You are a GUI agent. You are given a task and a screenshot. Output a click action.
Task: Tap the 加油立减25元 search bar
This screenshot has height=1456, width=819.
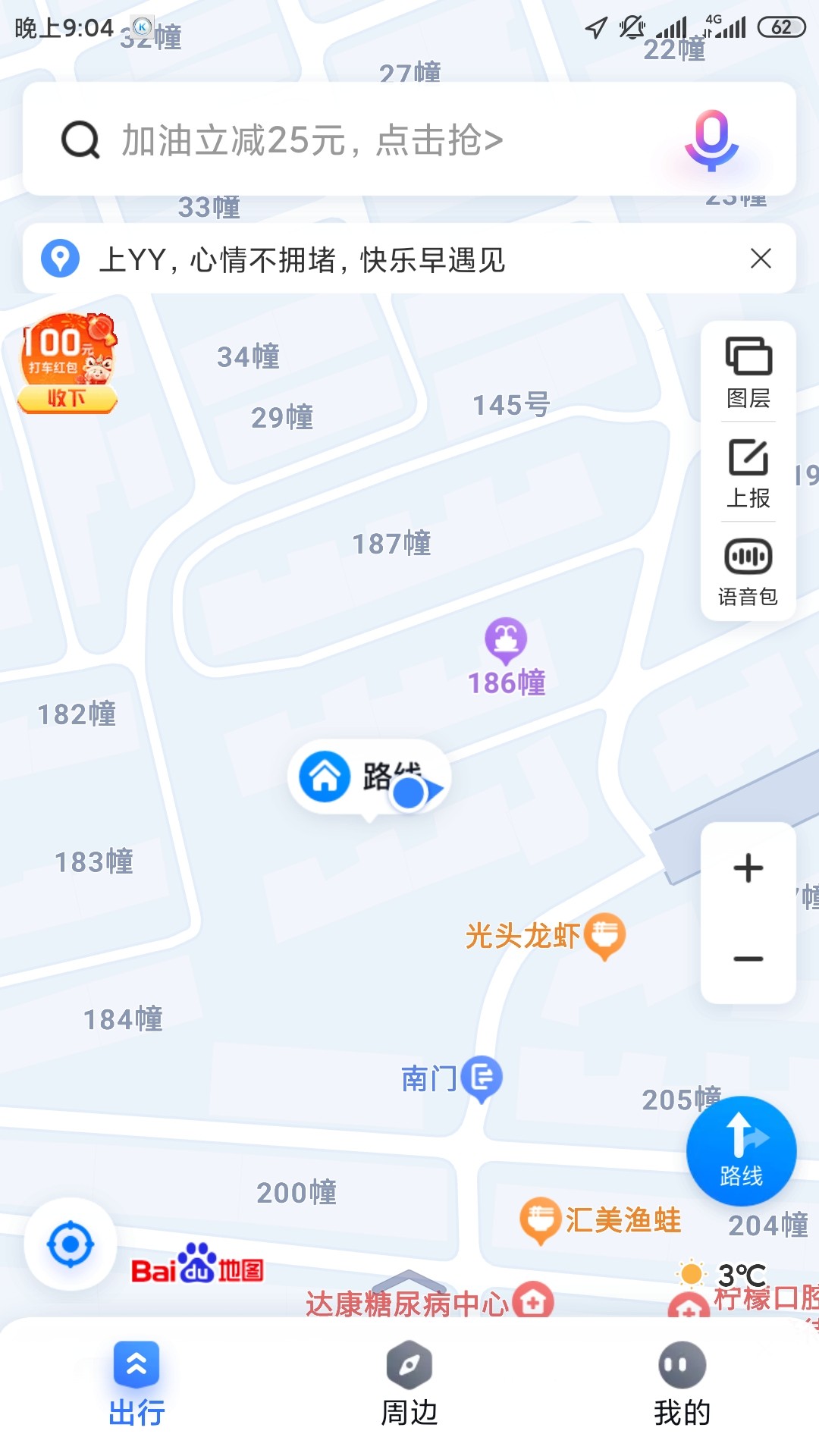[341, 141]
